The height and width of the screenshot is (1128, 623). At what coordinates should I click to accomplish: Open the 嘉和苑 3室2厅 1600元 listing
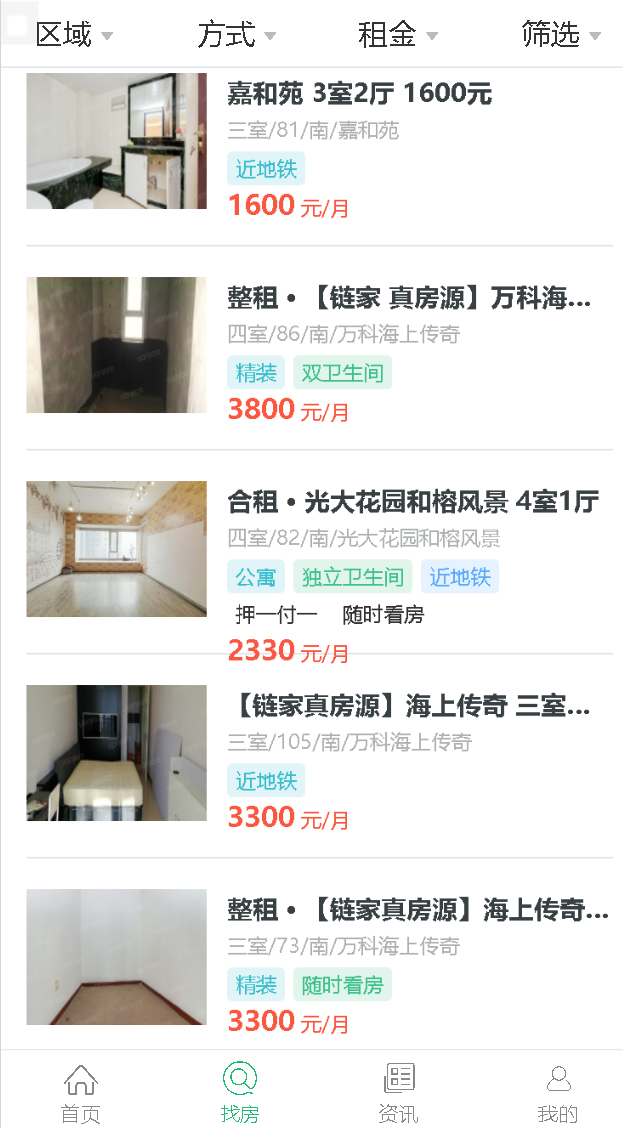[319, 146]
